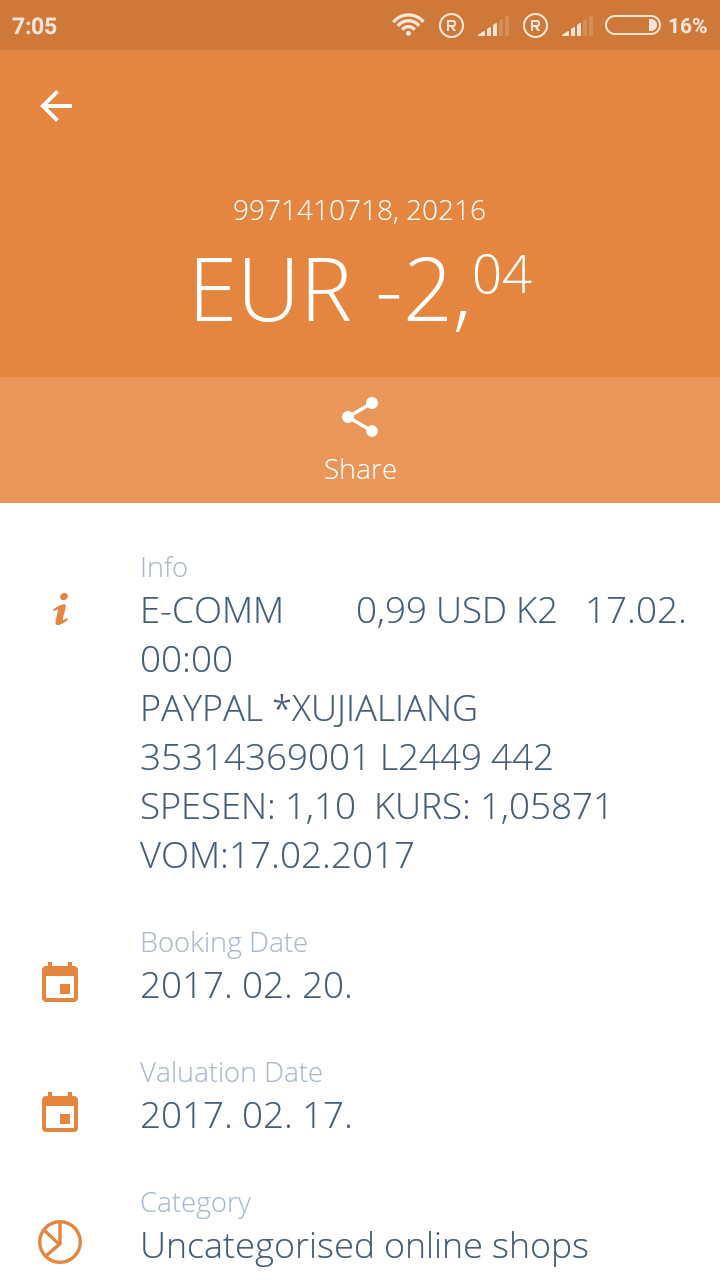Share this transaction's details
The image size is (720, 1280).
click(360, 439)
